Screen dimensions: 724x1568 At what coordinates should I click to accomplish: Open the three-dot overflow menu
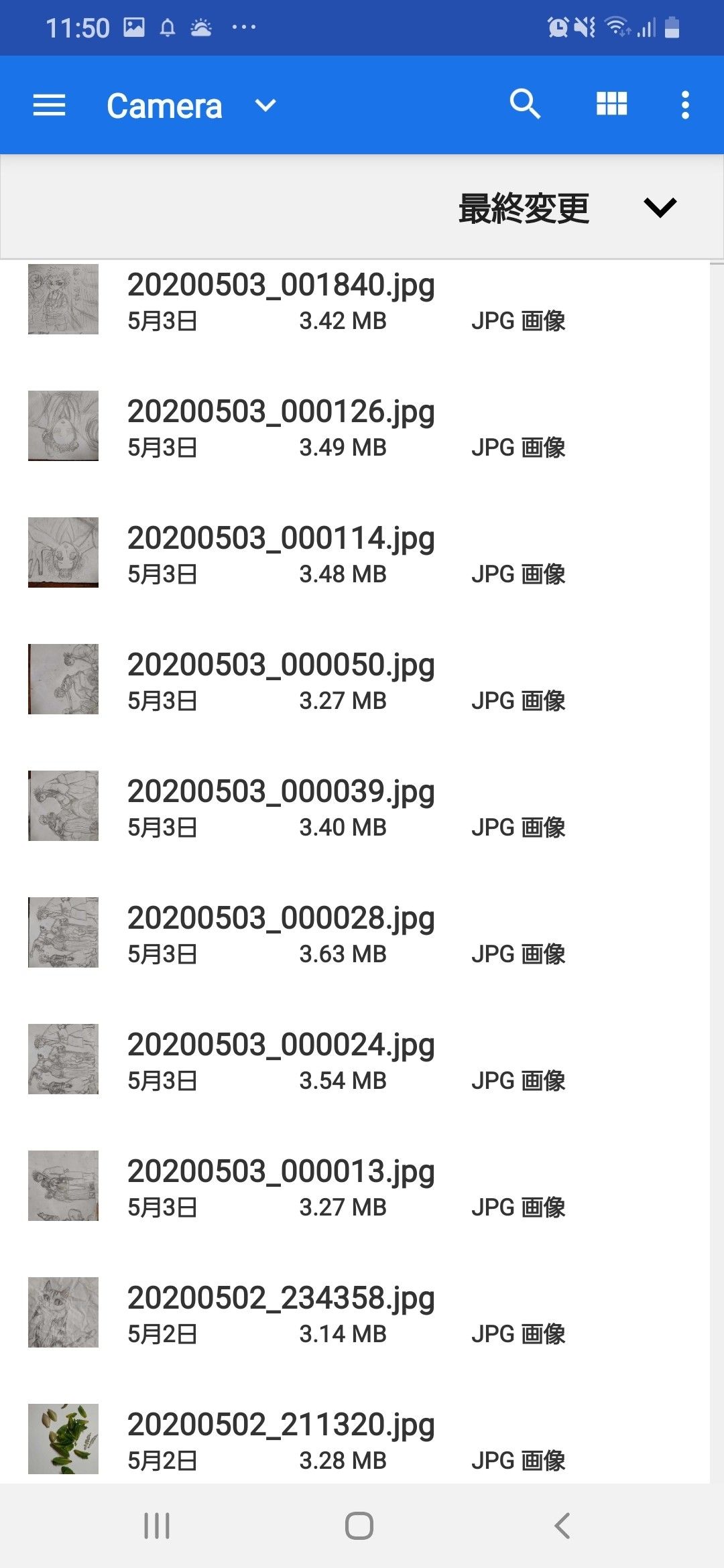tap(684, 105)
